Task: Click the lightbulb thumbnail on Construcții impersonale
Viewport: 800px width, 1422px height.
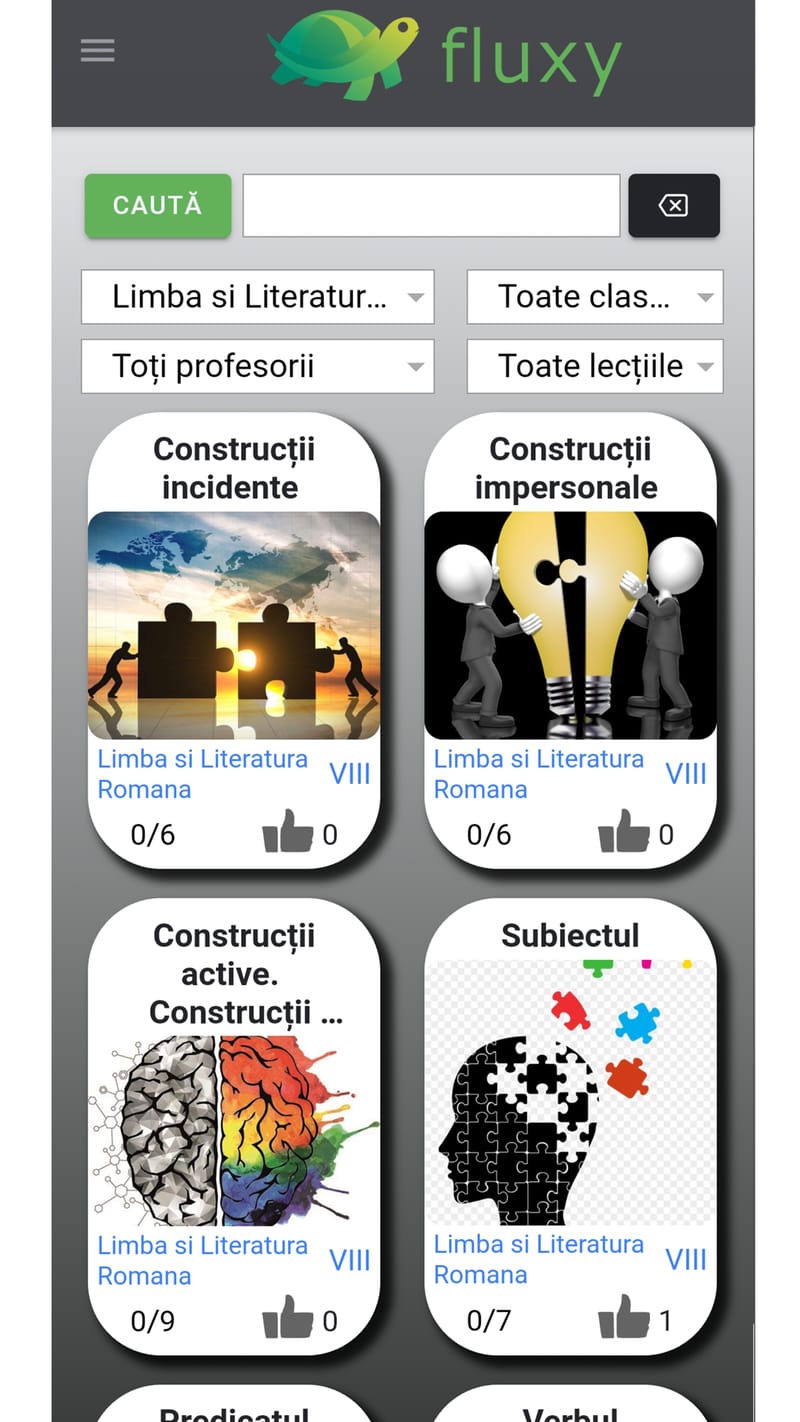Action: click(x=570, y=624)
